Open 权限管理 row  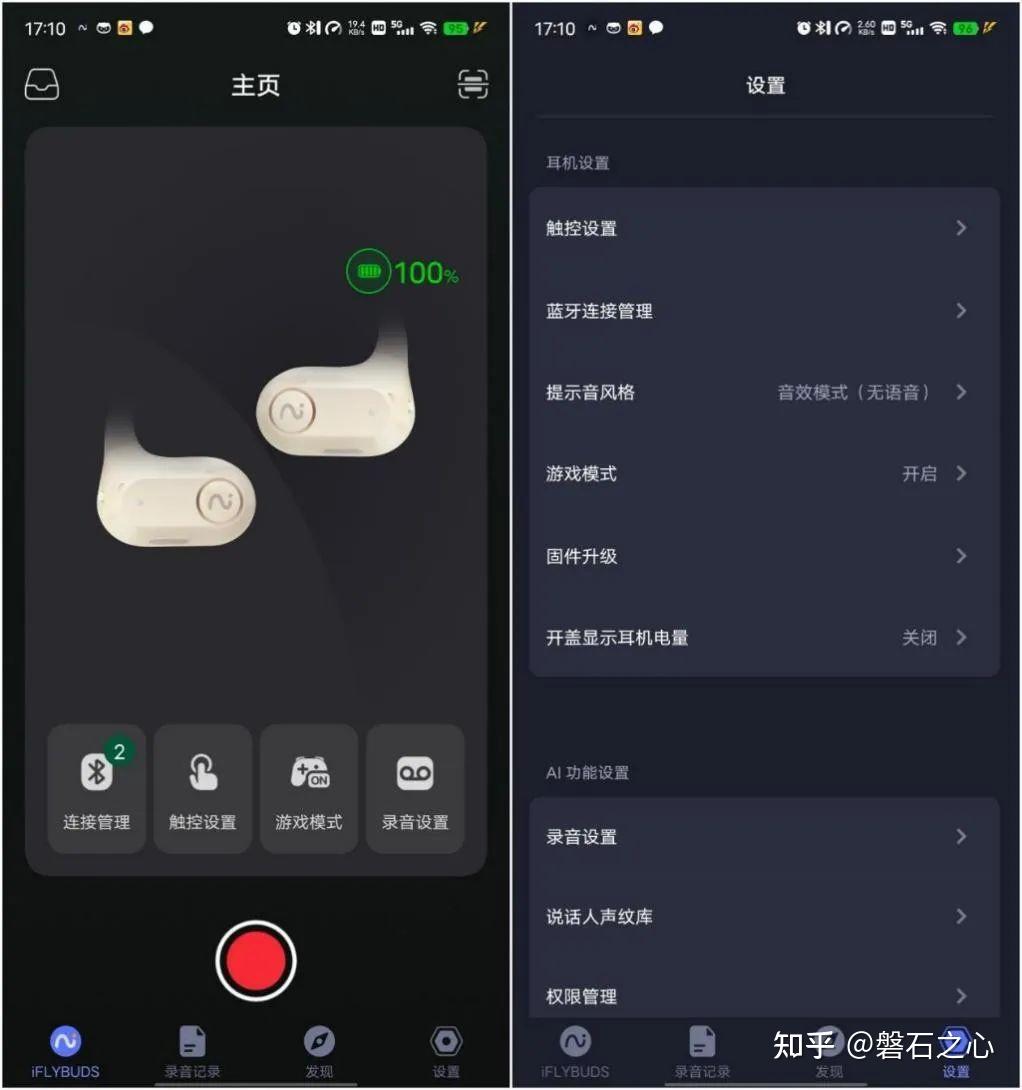[x=764, y=995]
